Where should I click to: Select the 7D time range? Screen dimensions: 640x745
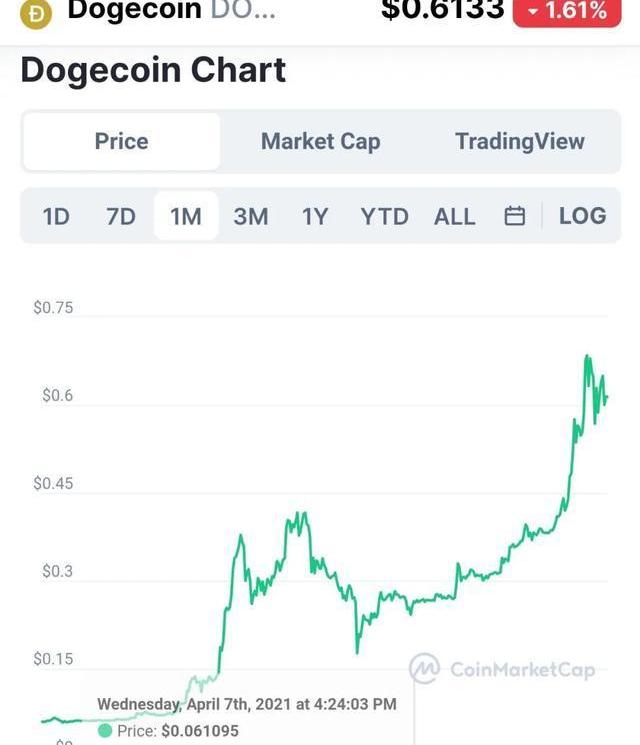tap(121, 216)
